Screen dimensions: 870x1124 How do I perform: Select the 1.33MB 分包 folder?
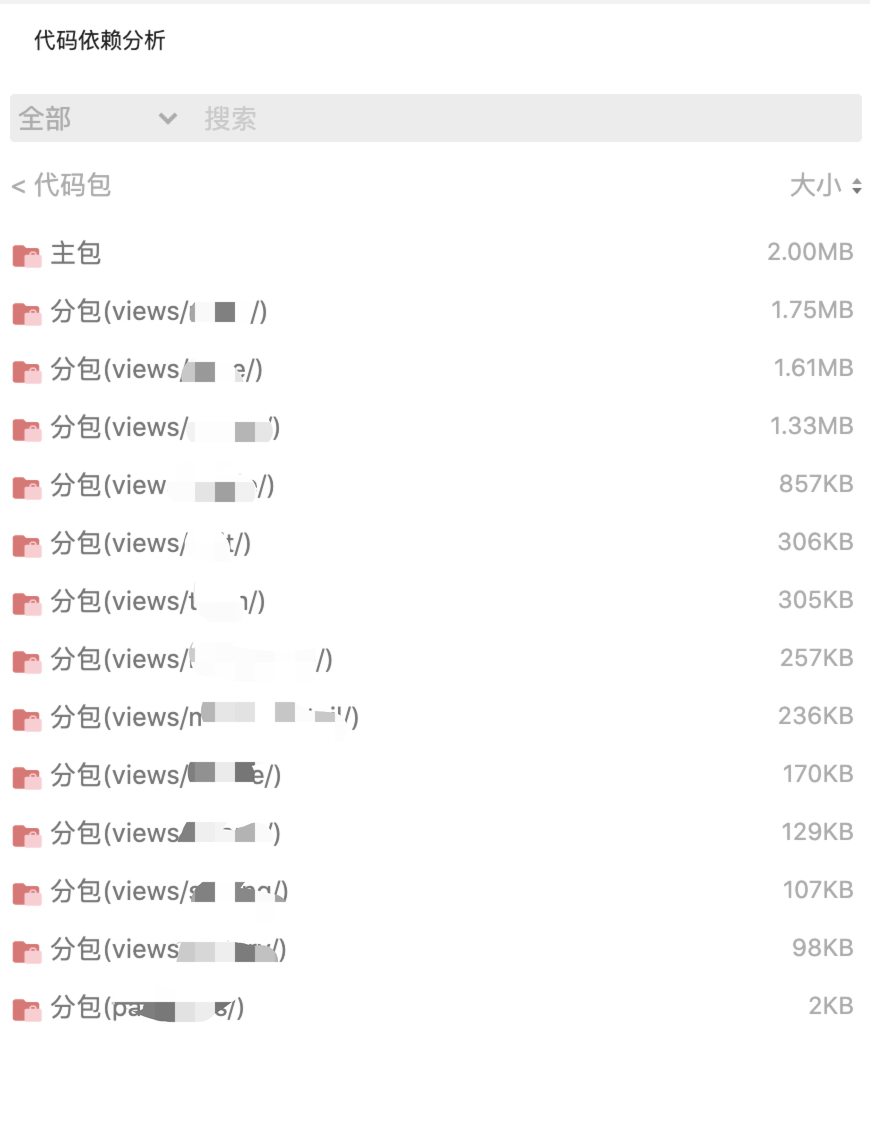[164, 428]
